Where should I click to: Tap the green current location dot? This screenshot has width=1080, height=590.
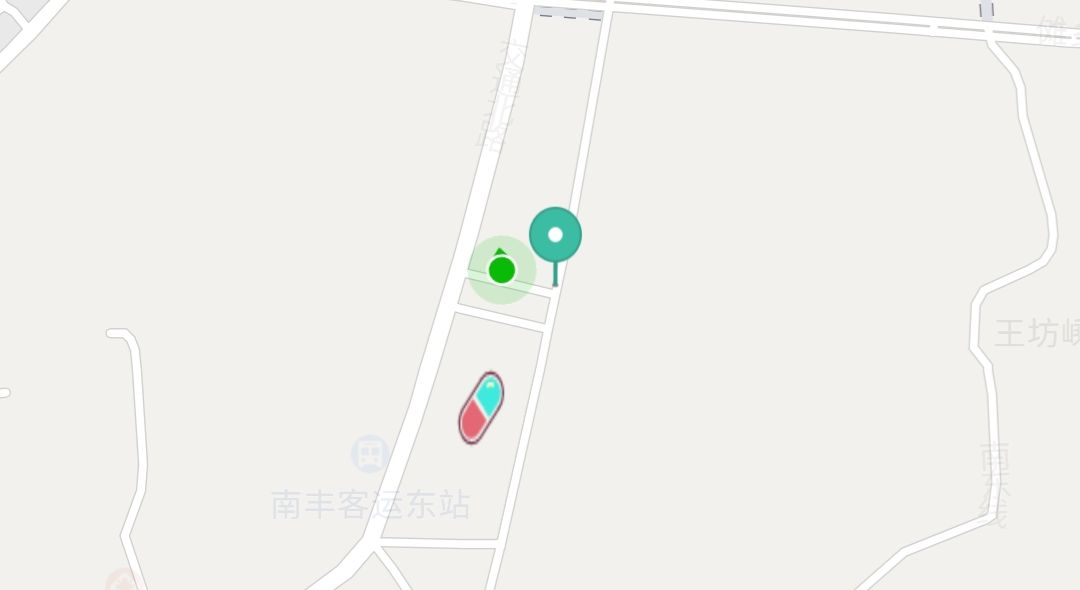(502, 270)
